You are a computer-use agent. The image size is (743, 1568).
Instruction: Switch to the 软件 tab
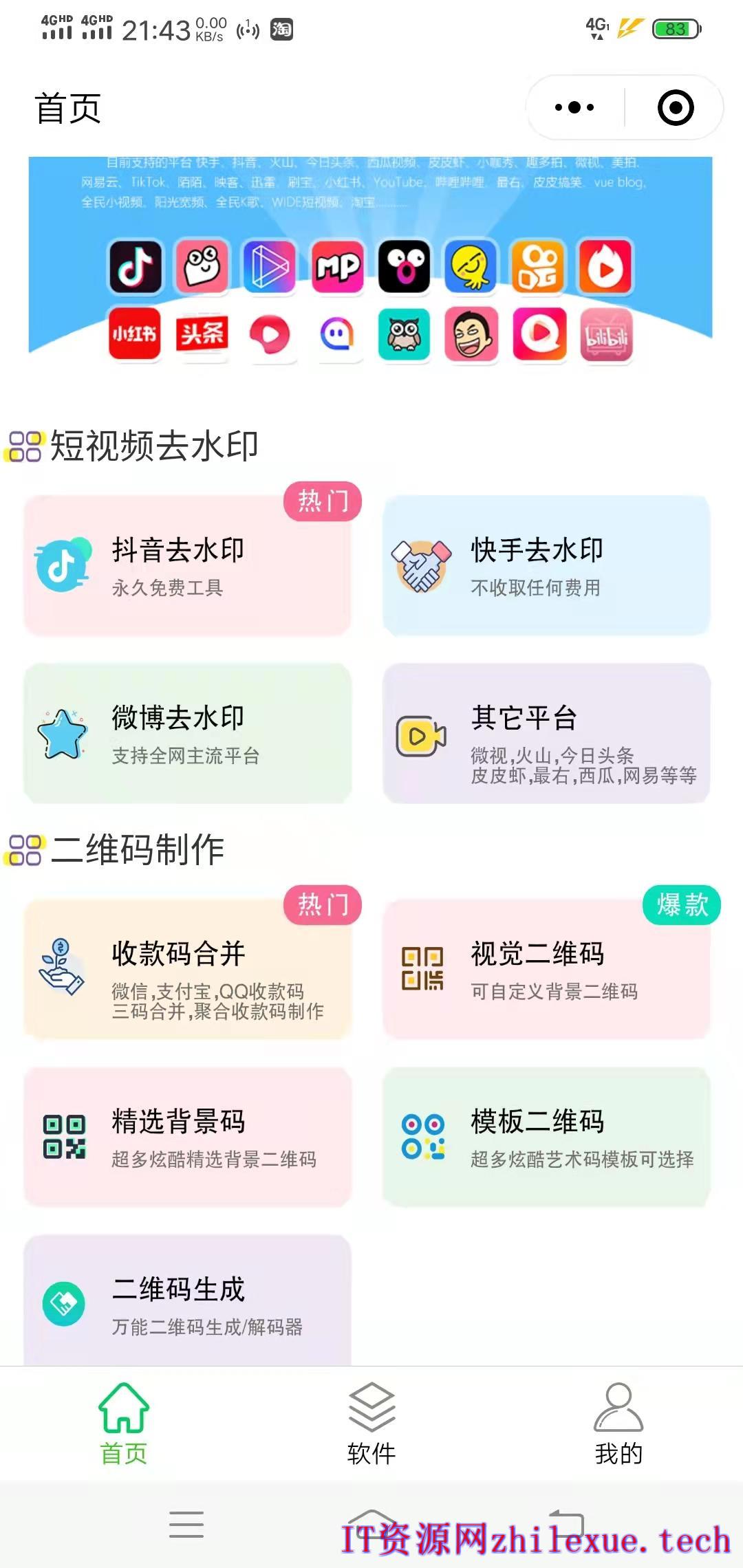click(371, 1424)
